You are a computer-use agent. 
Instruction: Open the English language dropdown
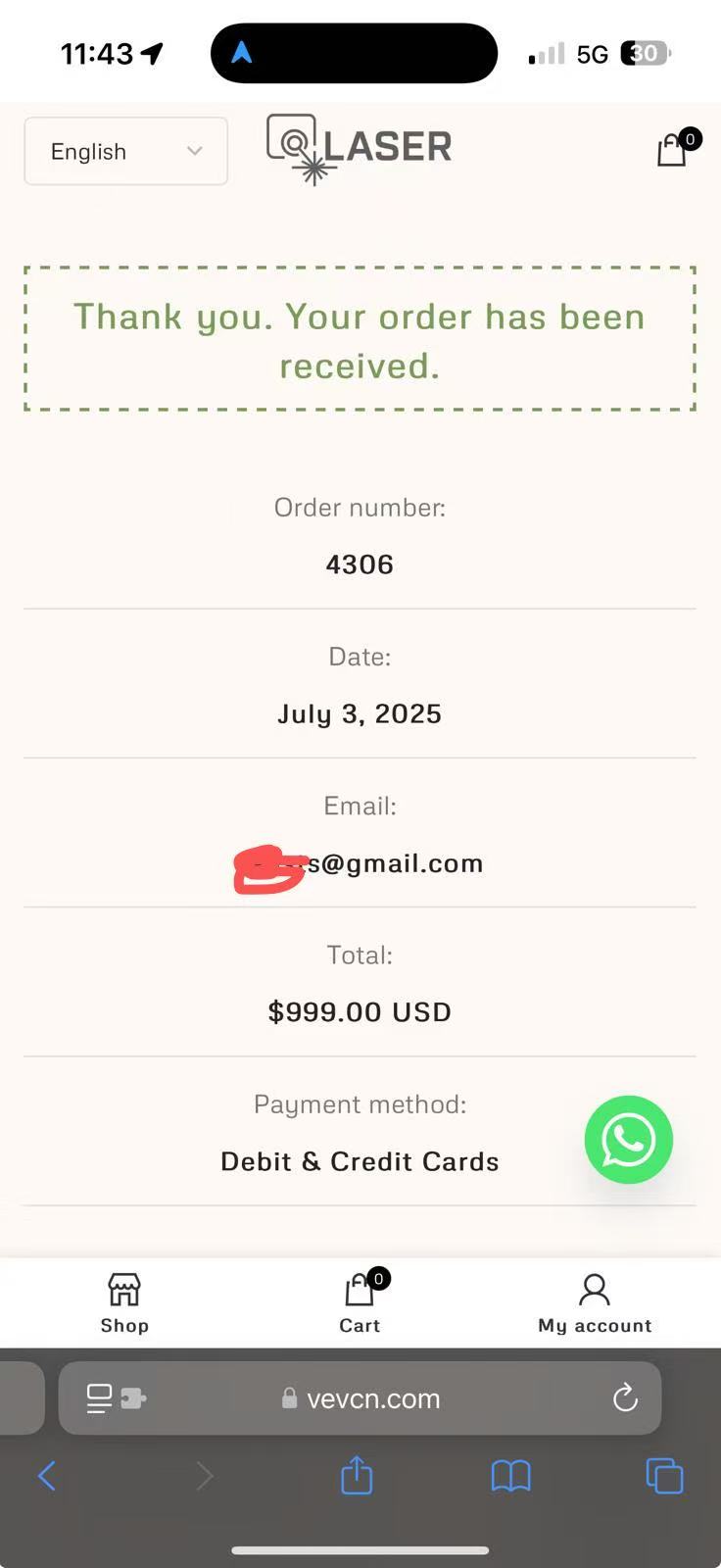[x=125, y=151]
